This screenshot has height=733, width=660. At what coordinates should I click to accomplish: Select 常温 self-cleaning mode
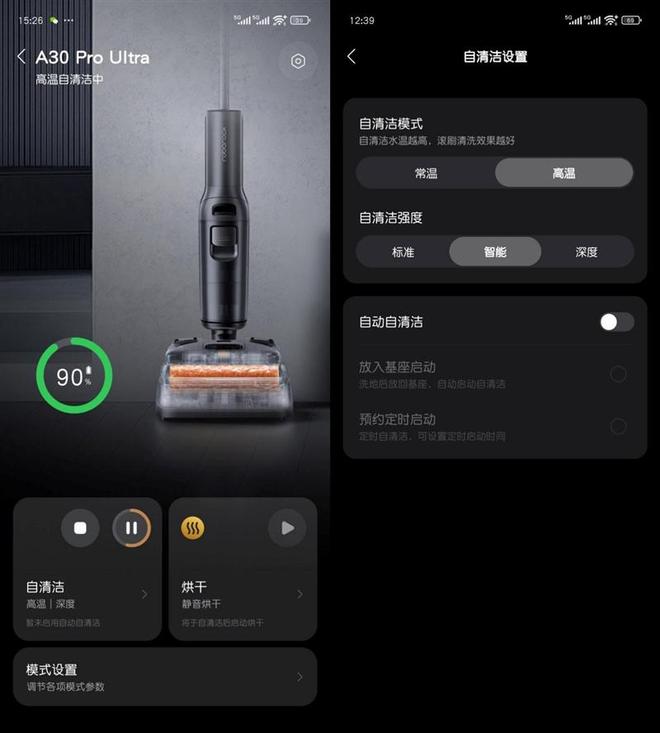(x=426, y=173)
